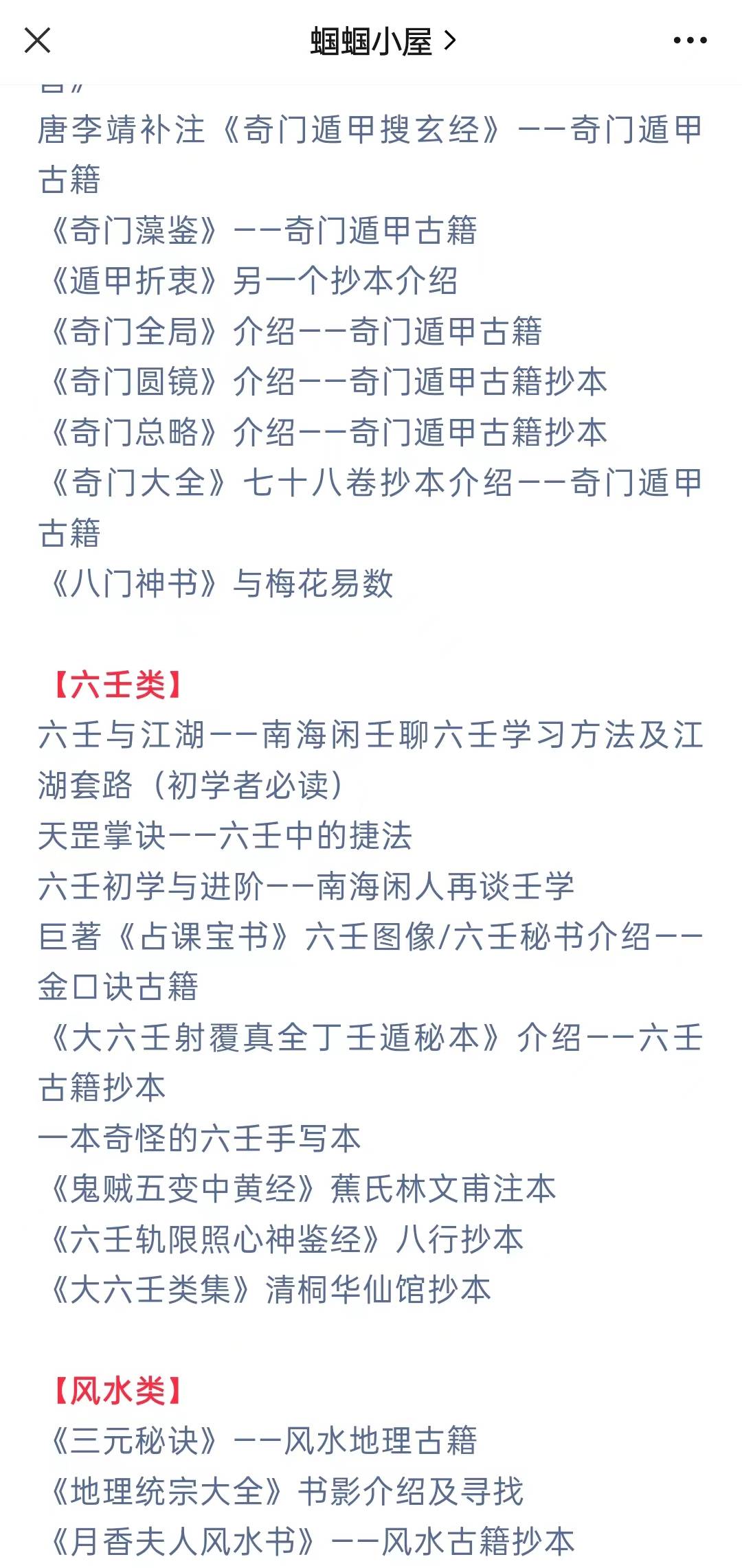Open 唐李靖补注《奇门遁甲搜玄经》 link
This screenshot has width=742, height=1568.
pos(371,130)
